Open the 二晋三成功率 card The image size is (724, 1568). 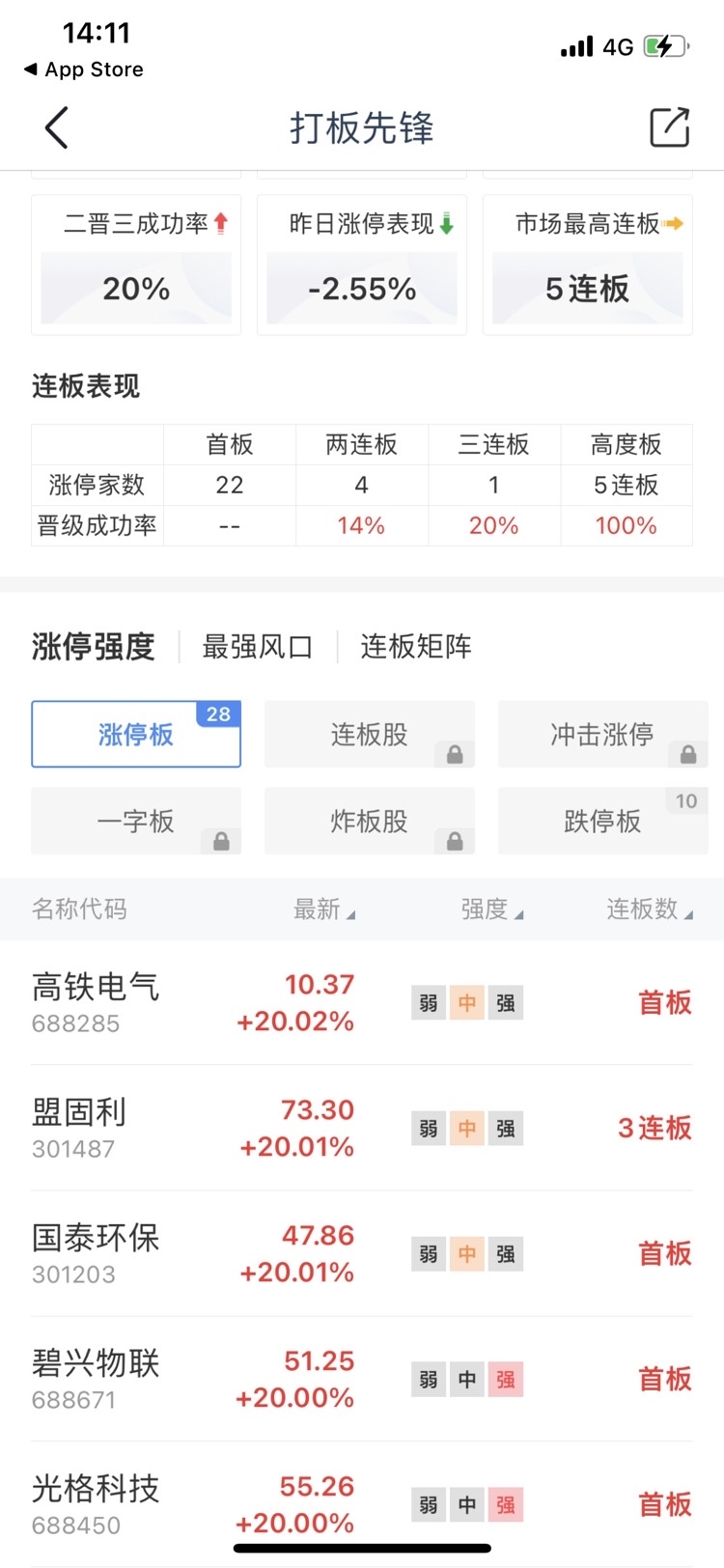point(136,265)
